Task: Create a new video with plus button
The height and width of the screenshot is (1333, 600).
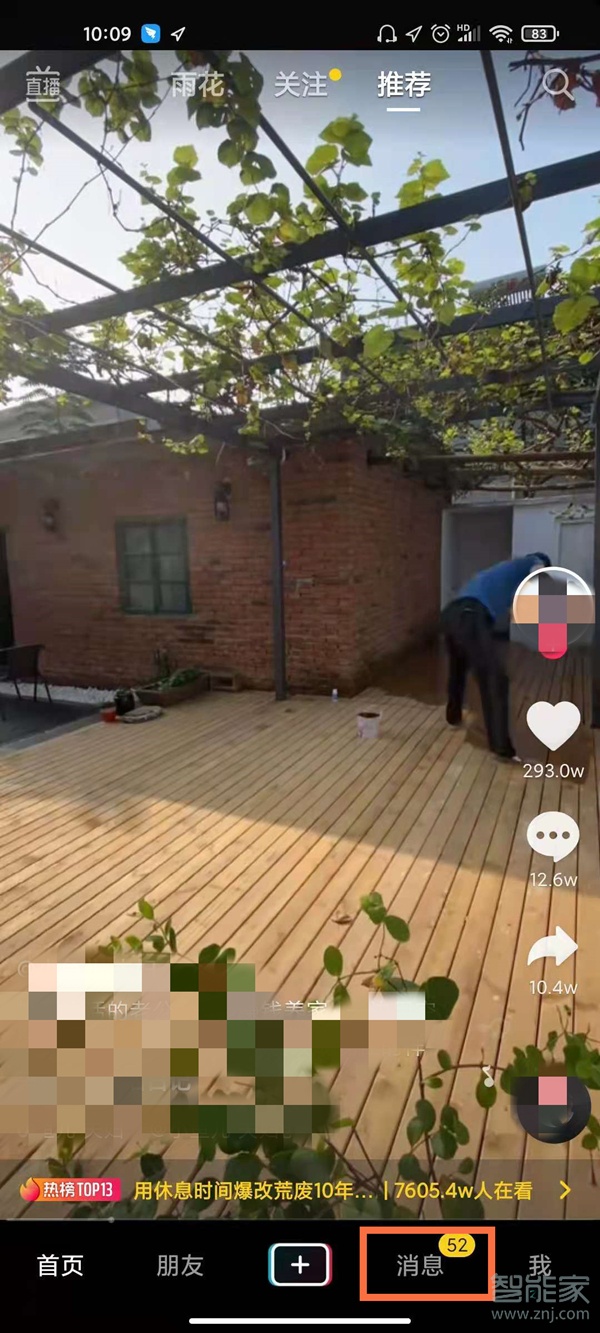Action: 300,1265
